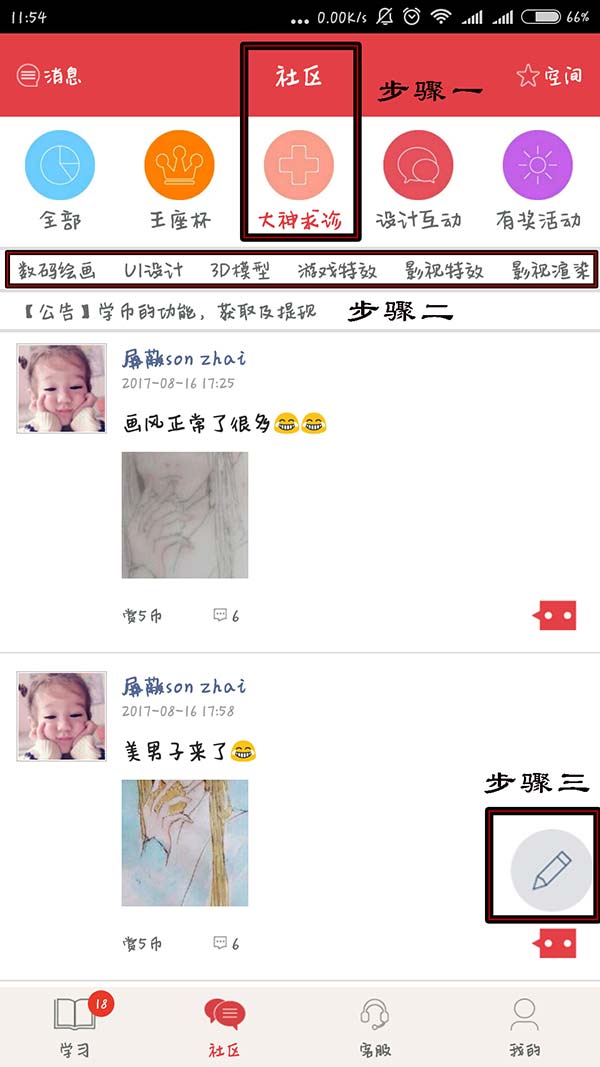Open 空间 from the top bar
The width and height of the screenshot is (600, 1067).
tap(549, 75)
